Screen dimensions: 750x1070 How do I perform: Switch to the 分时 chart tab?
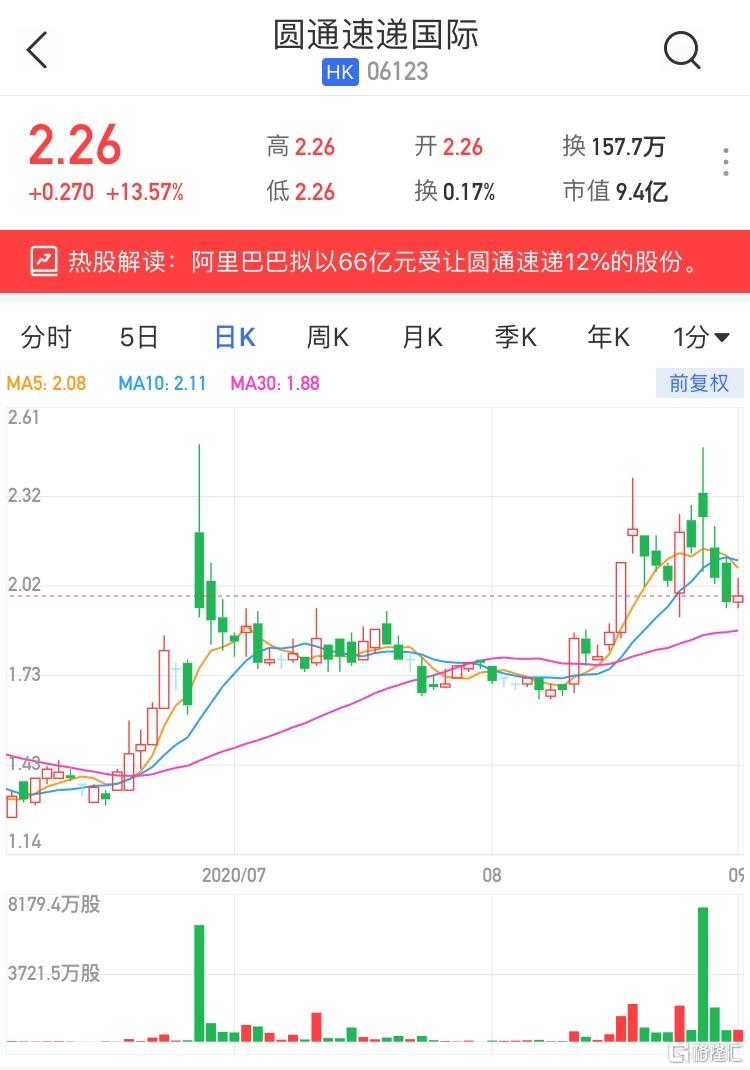point(46,338)
